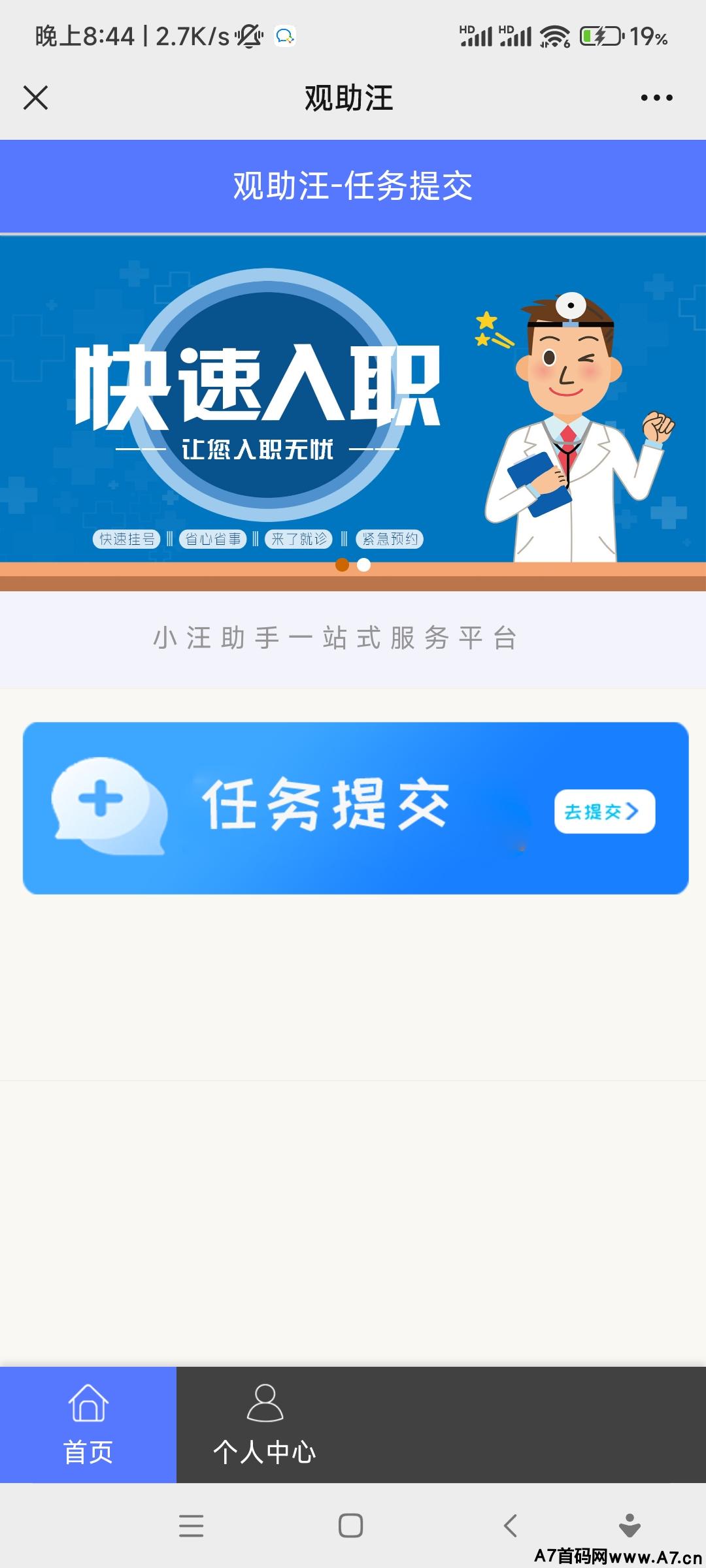Open recent apps from navigation bar

click(x=191, y=1526)
